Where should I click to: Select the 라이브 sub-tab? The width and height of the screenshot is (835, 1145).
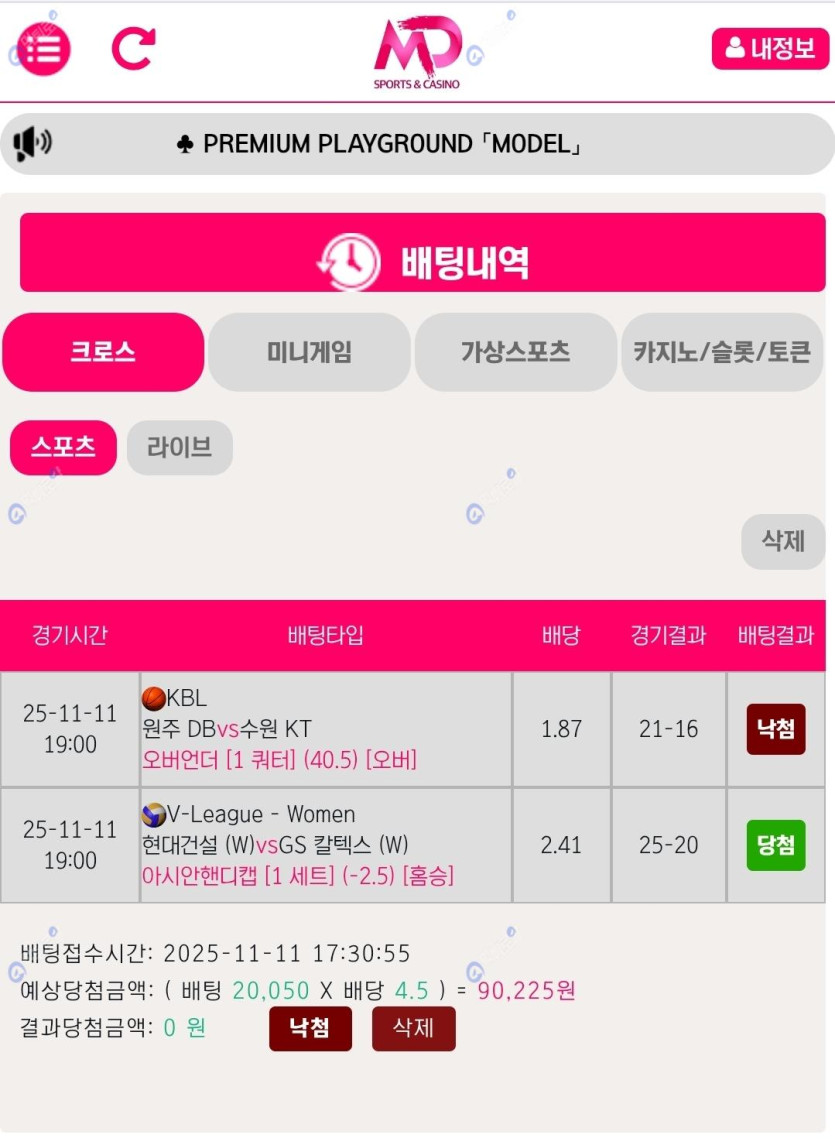point(179,447)
